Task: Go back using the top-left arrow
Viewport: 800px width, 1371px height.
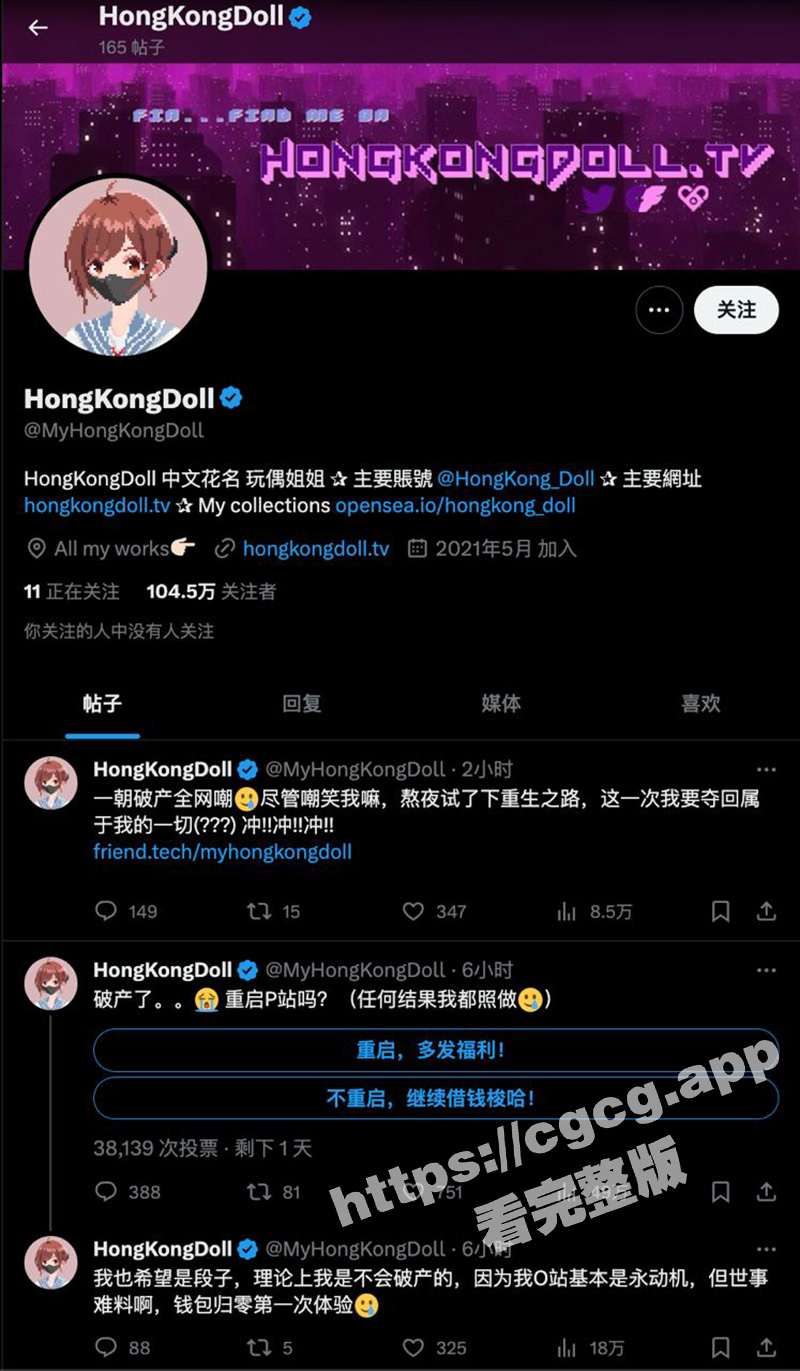Action: [x=38, y=28]
